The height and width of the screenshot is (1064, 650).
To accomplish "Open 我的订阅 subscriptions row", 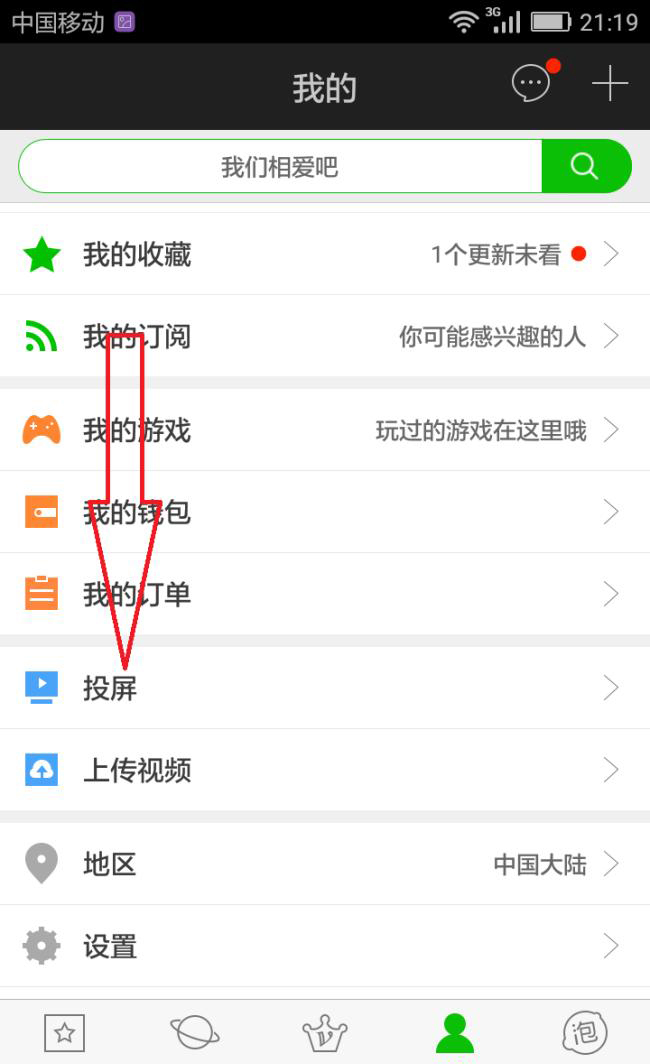I will tap(325, 336).
